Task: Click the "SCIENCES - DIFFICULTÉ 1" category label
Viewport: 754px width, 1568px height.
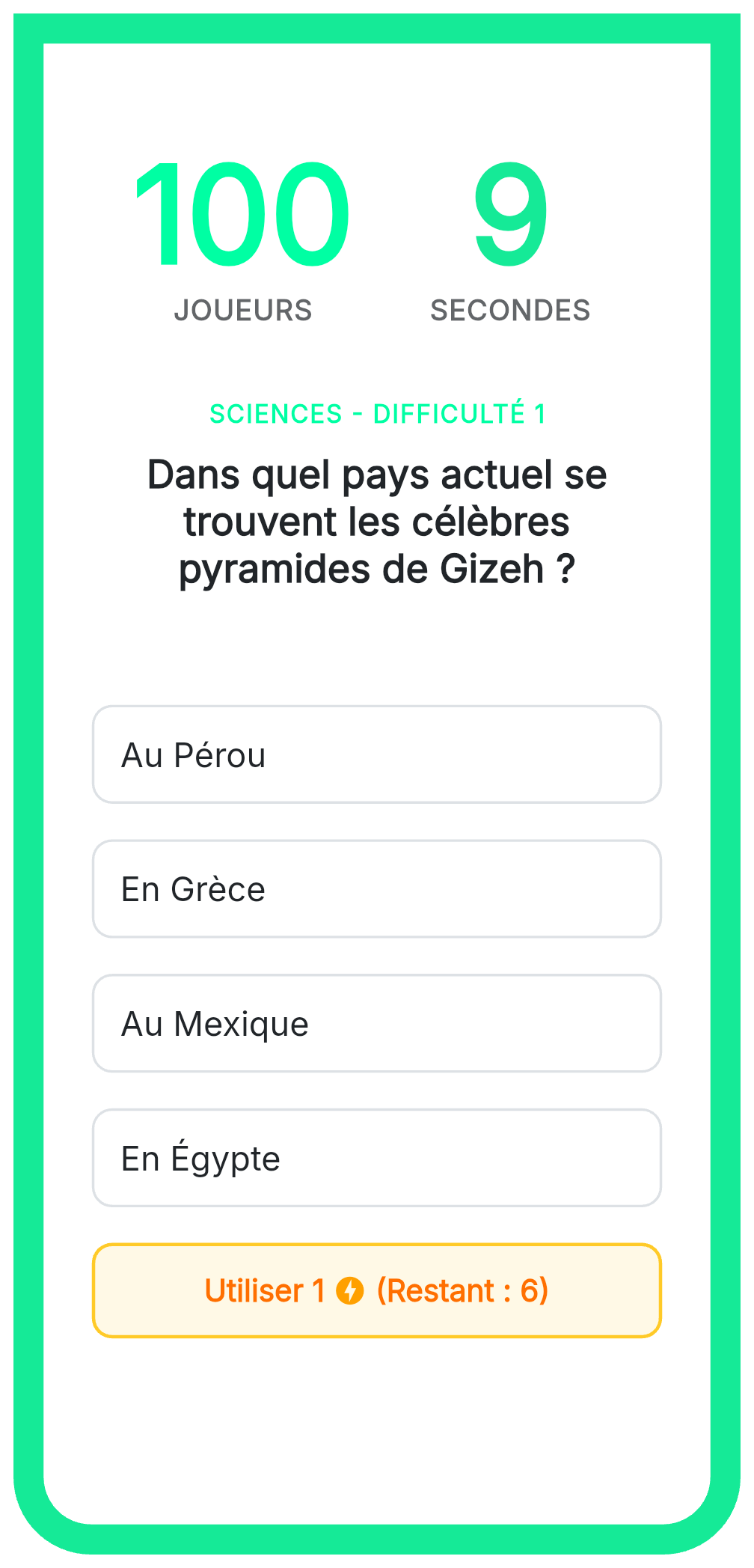Action: pos(377,414)
